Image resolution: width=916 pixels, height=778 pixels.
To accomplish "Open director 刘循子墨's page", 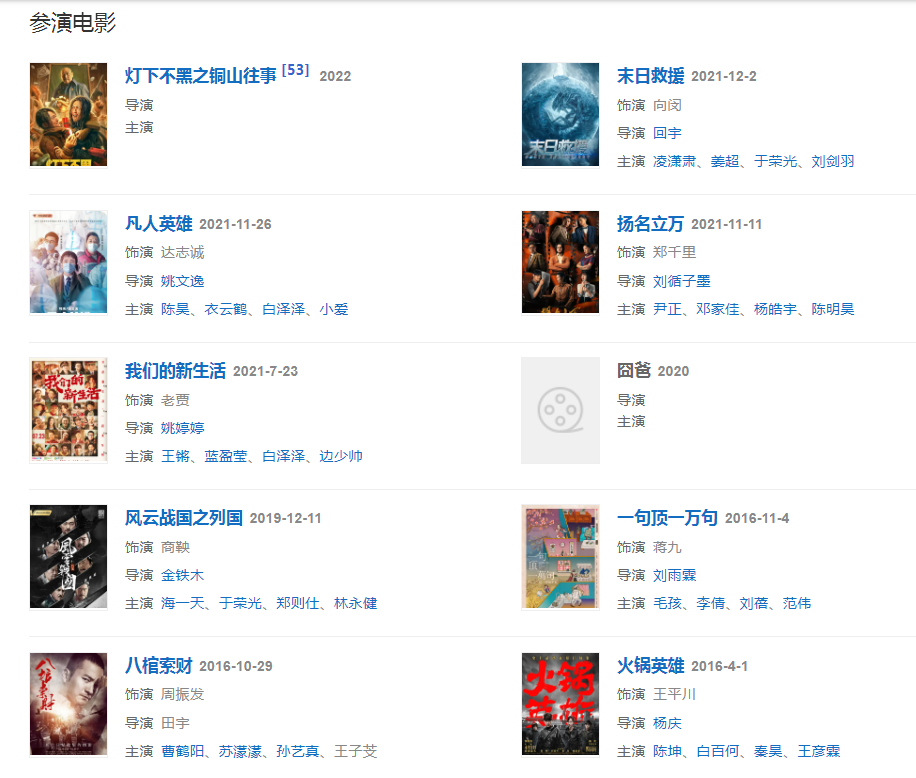I will tap(681, 281).
